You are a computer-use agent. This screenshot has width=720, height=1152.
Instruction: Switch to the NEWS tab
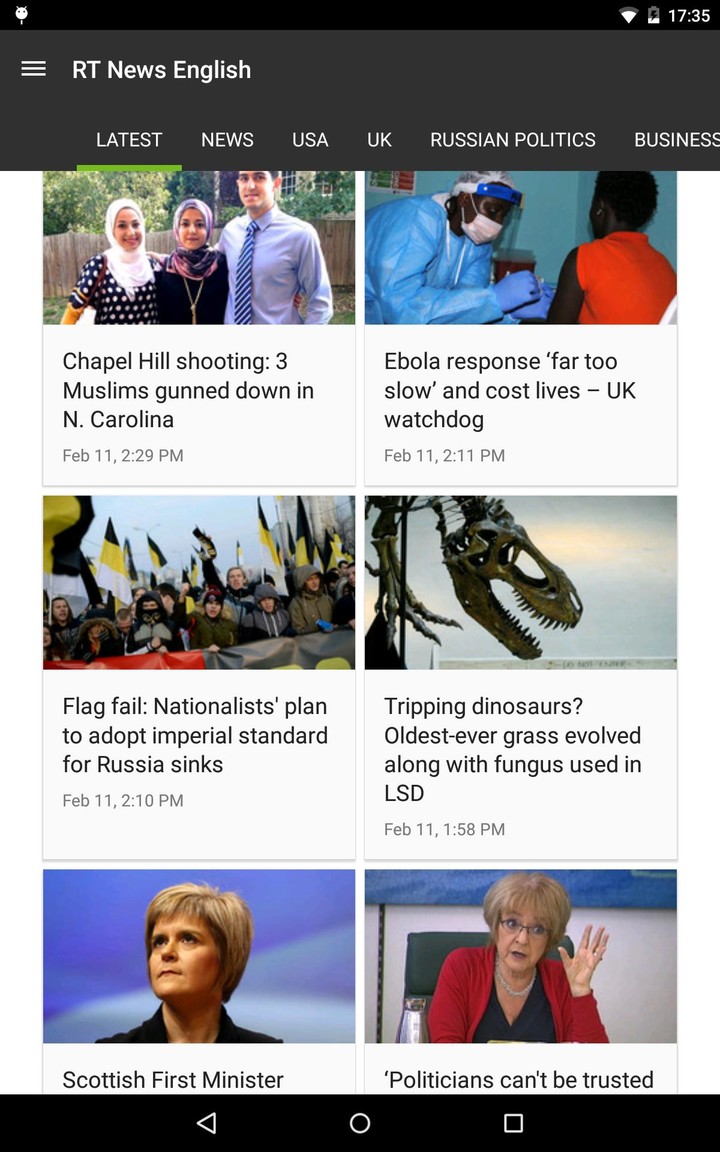click(227, 140)
